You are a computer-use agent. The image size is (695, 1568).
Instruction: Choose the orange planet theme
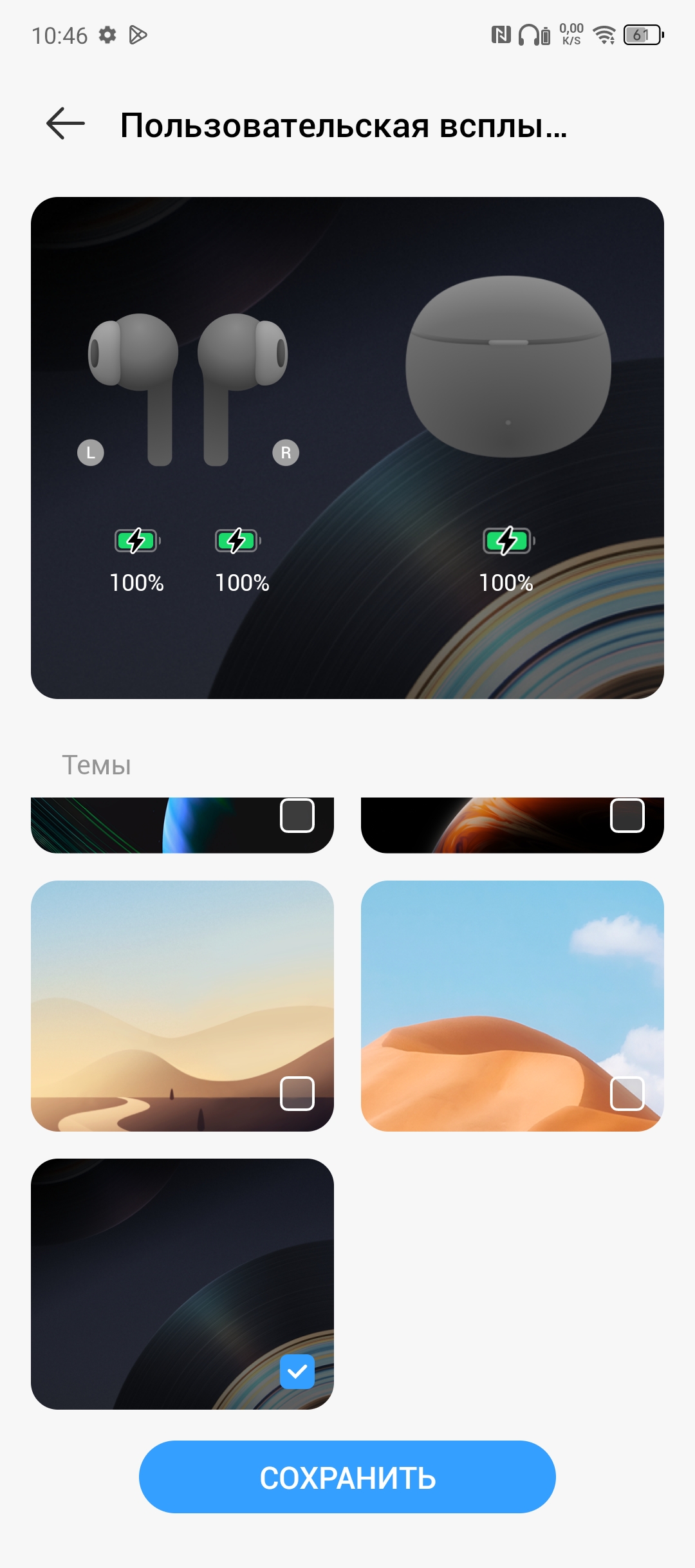(x=512, y=825)
